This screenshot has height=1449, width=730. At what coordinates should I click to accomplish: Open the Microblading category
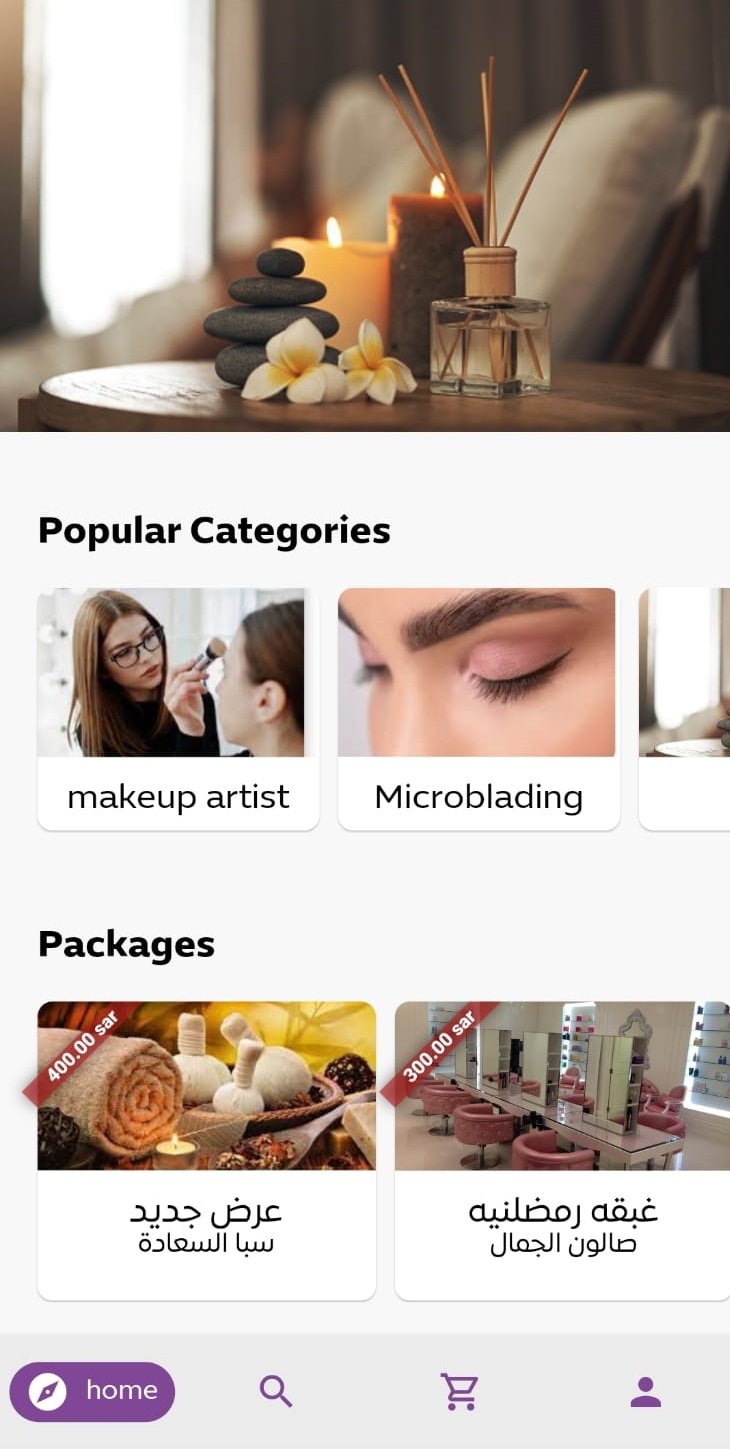[x=479, y=709]
